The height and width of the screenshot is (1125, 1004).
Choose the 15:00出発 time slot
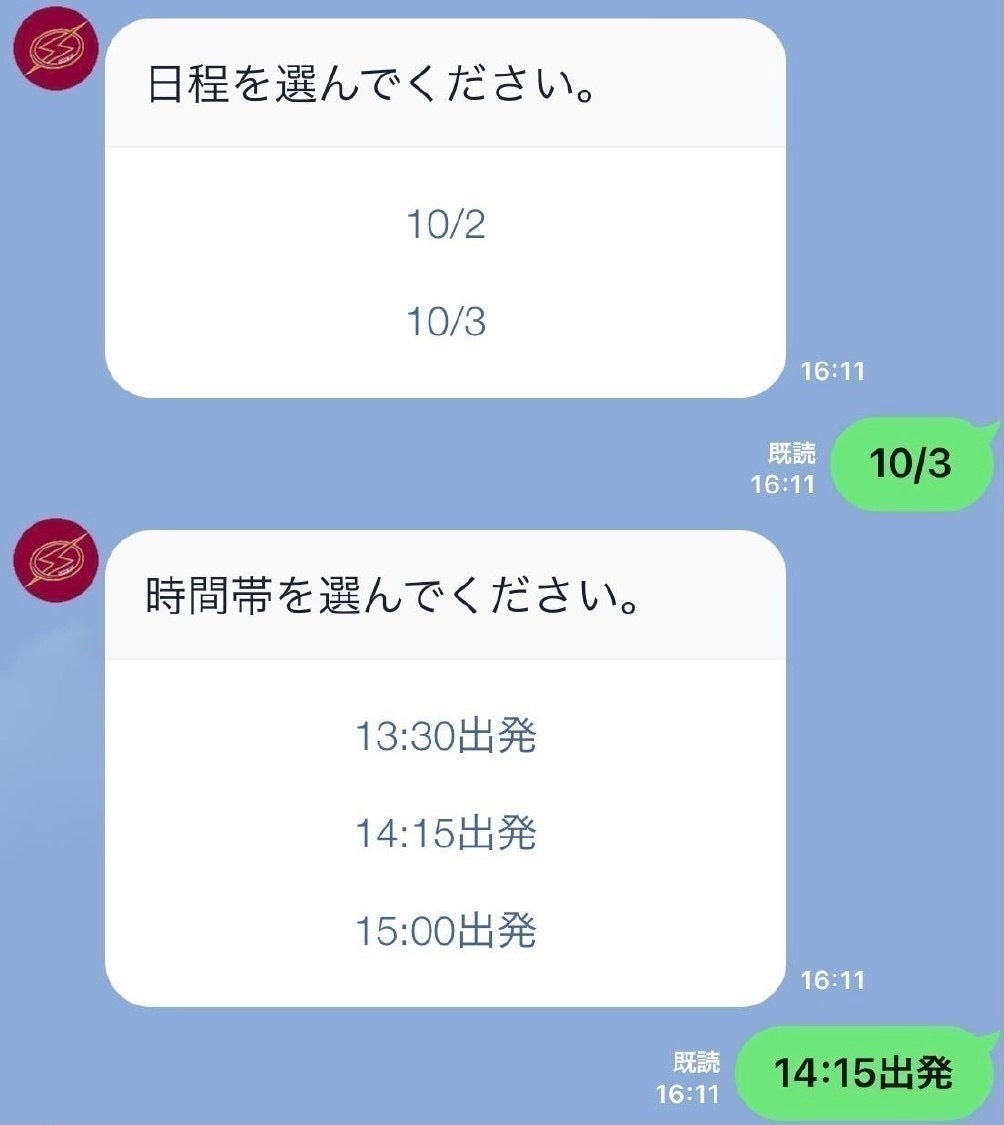[x=445, y=930]
